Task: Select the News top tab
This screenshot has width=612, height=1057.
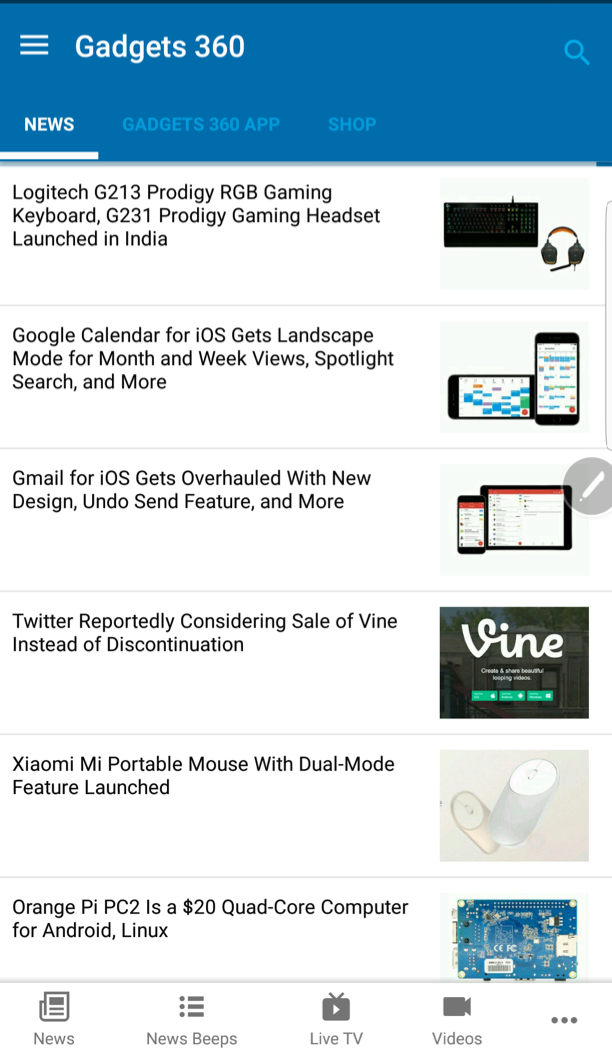Action: pos(49,125)
